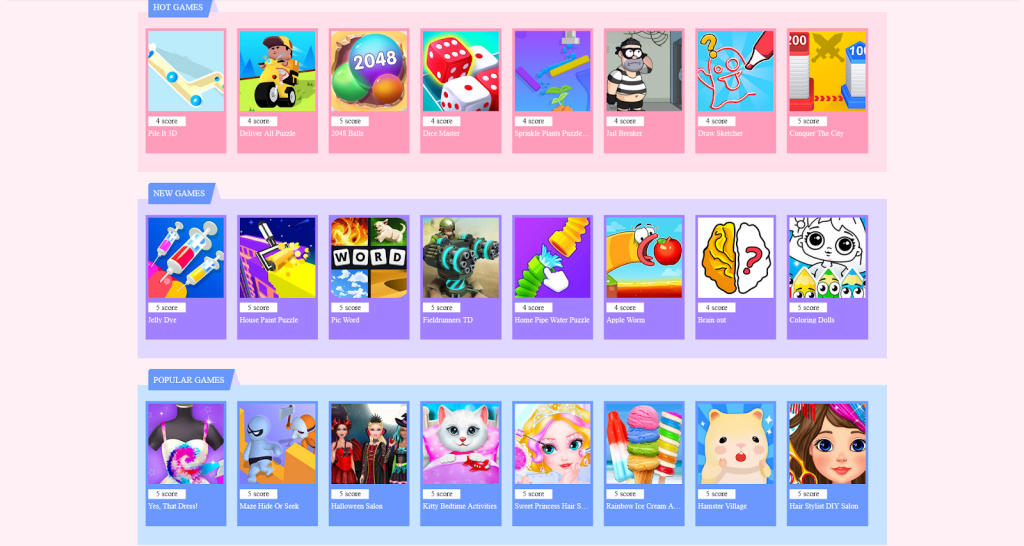
Task: Play the Brain out game
Action: (x=735, y=258)
